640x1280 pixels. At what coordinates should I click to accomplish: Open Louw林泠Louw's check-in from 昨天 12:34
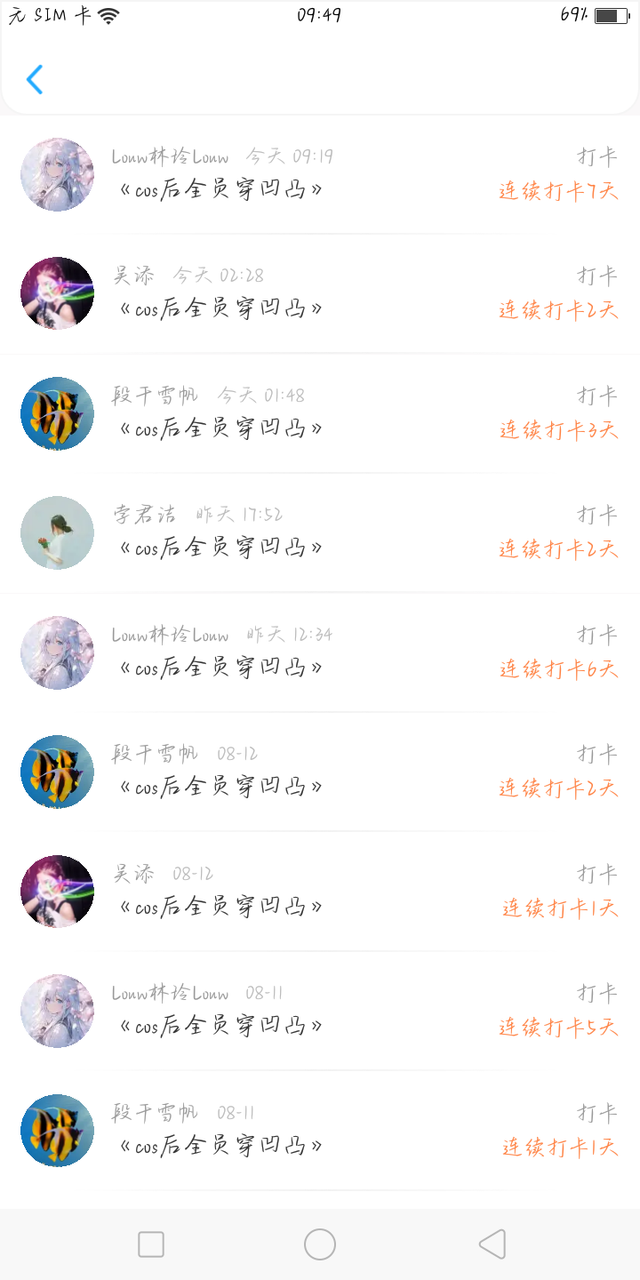pyautogui.click(x=320, y=652)
